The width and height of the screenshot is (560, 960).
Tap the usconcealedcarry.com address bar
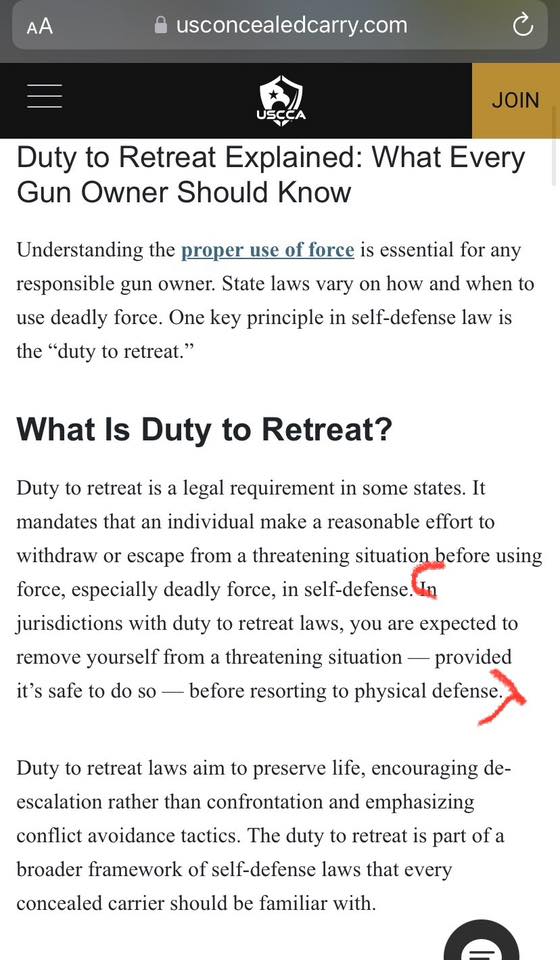pyautogui.click(x=280, y=25)
